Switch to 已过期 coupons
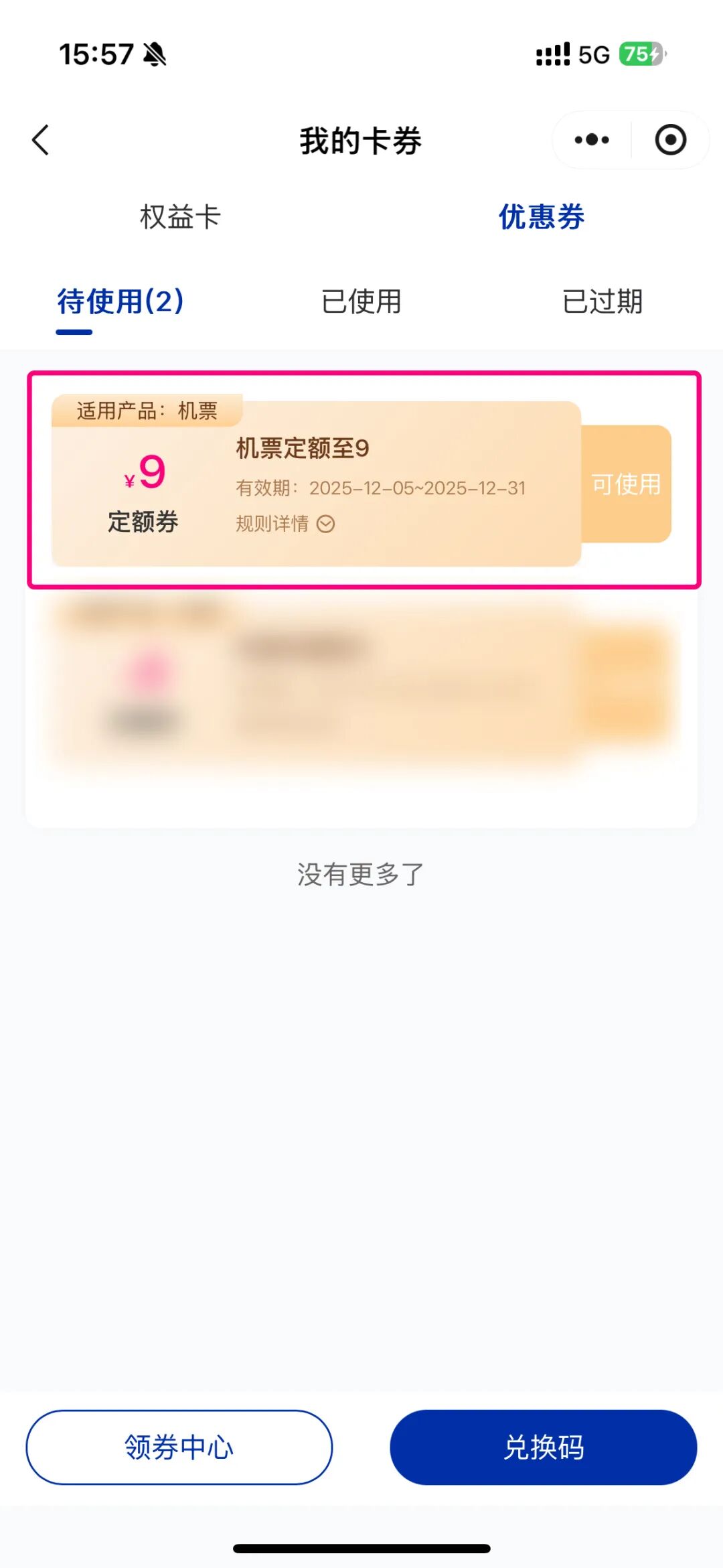 click(x=602, y=302)
